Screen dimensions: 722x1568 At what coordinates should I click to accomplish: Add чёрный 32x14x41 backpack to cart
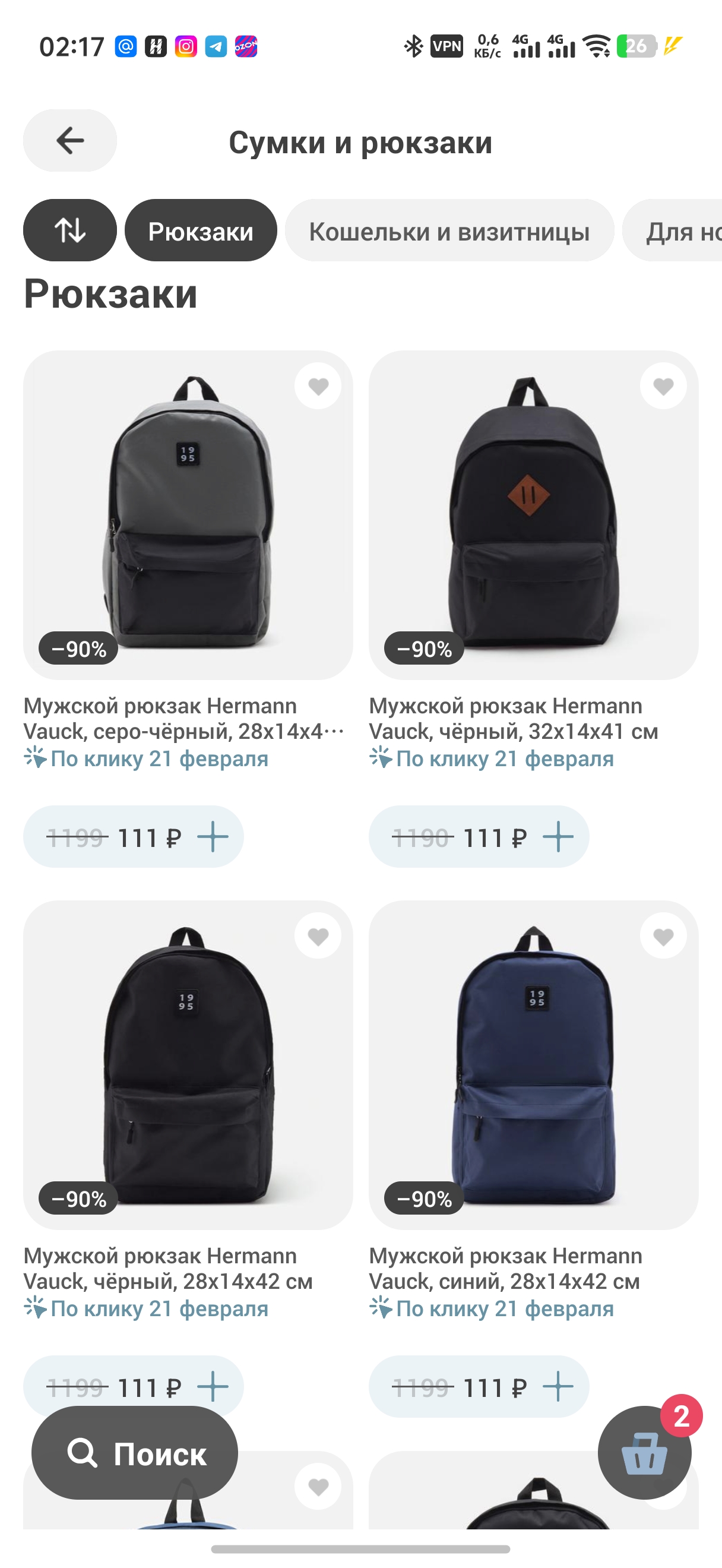click(x=558, y=837)
